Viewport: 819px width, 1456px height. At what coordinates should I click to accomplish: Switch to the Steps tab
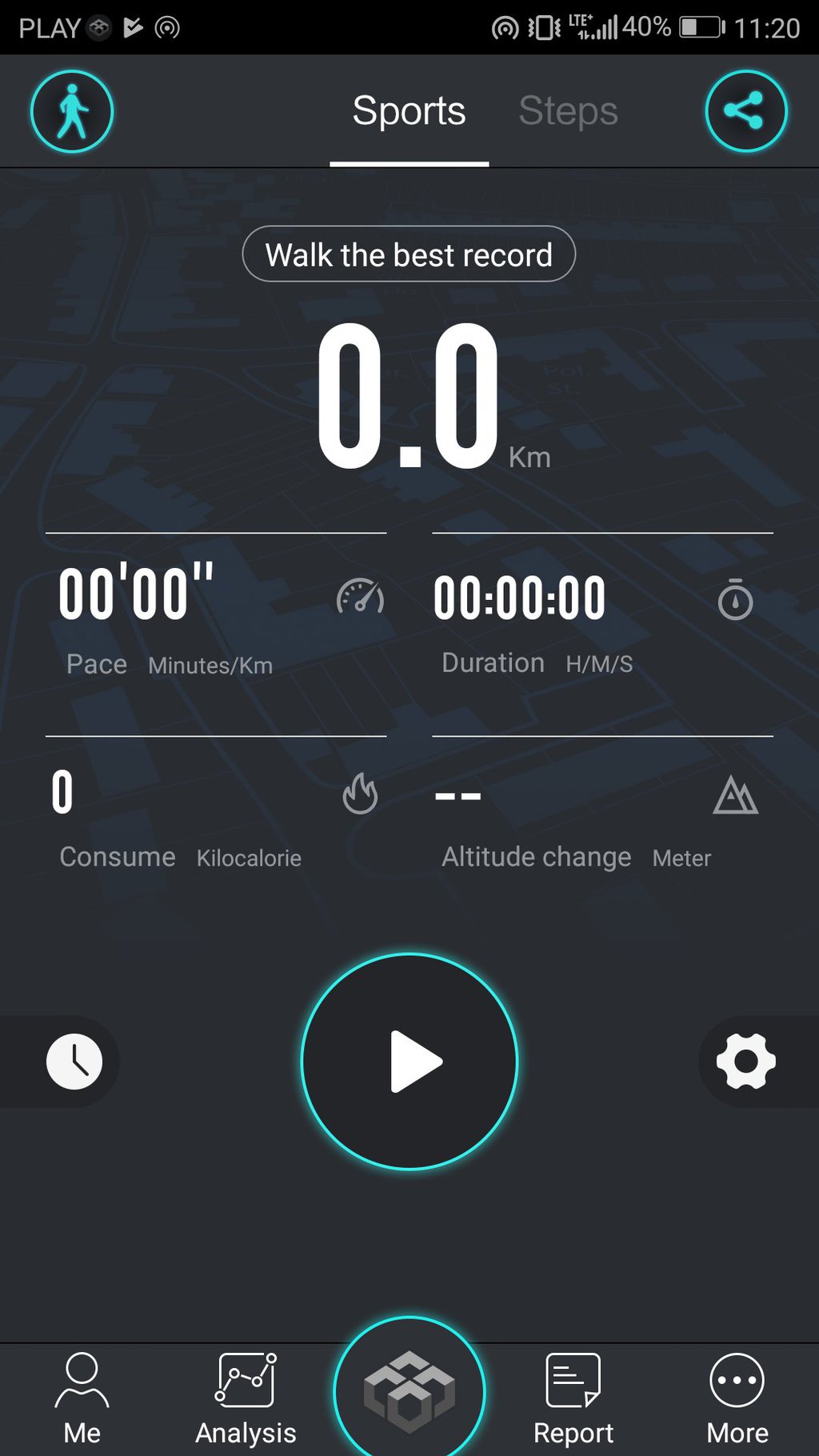click(x=568, y=111)
